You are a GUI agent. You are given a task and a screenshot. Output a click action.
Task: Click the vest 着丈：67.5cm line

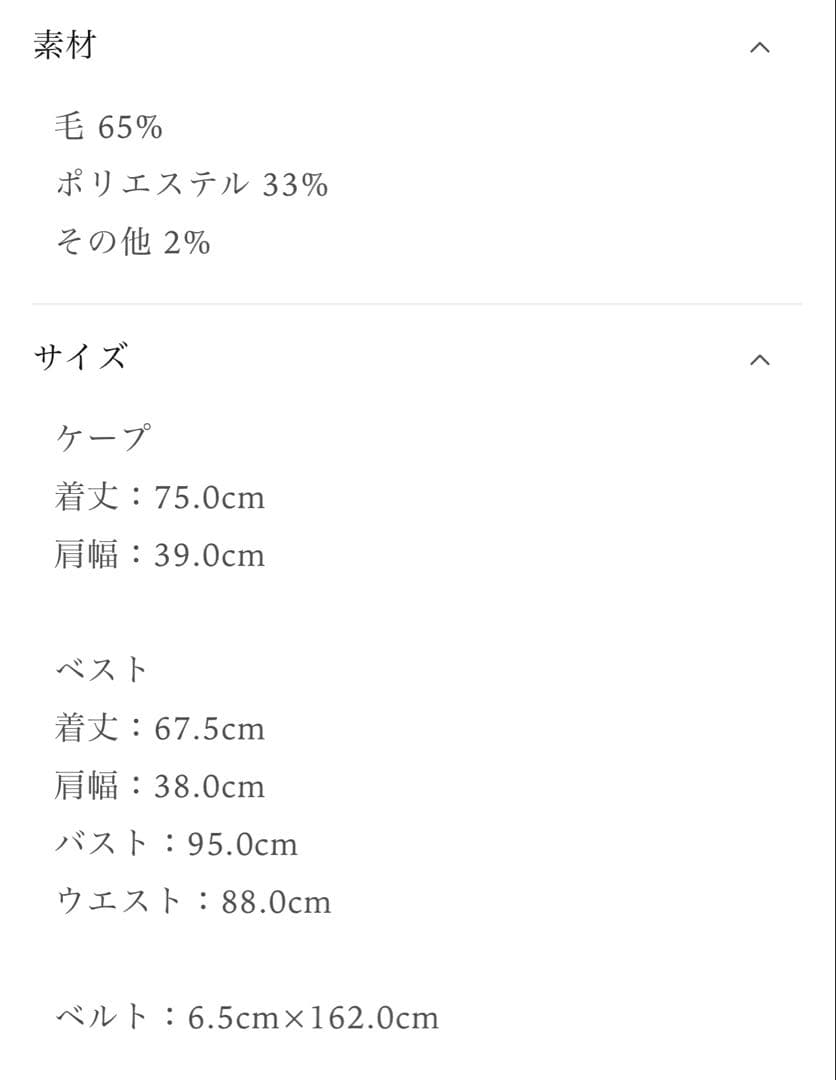(x=160, y=729)
